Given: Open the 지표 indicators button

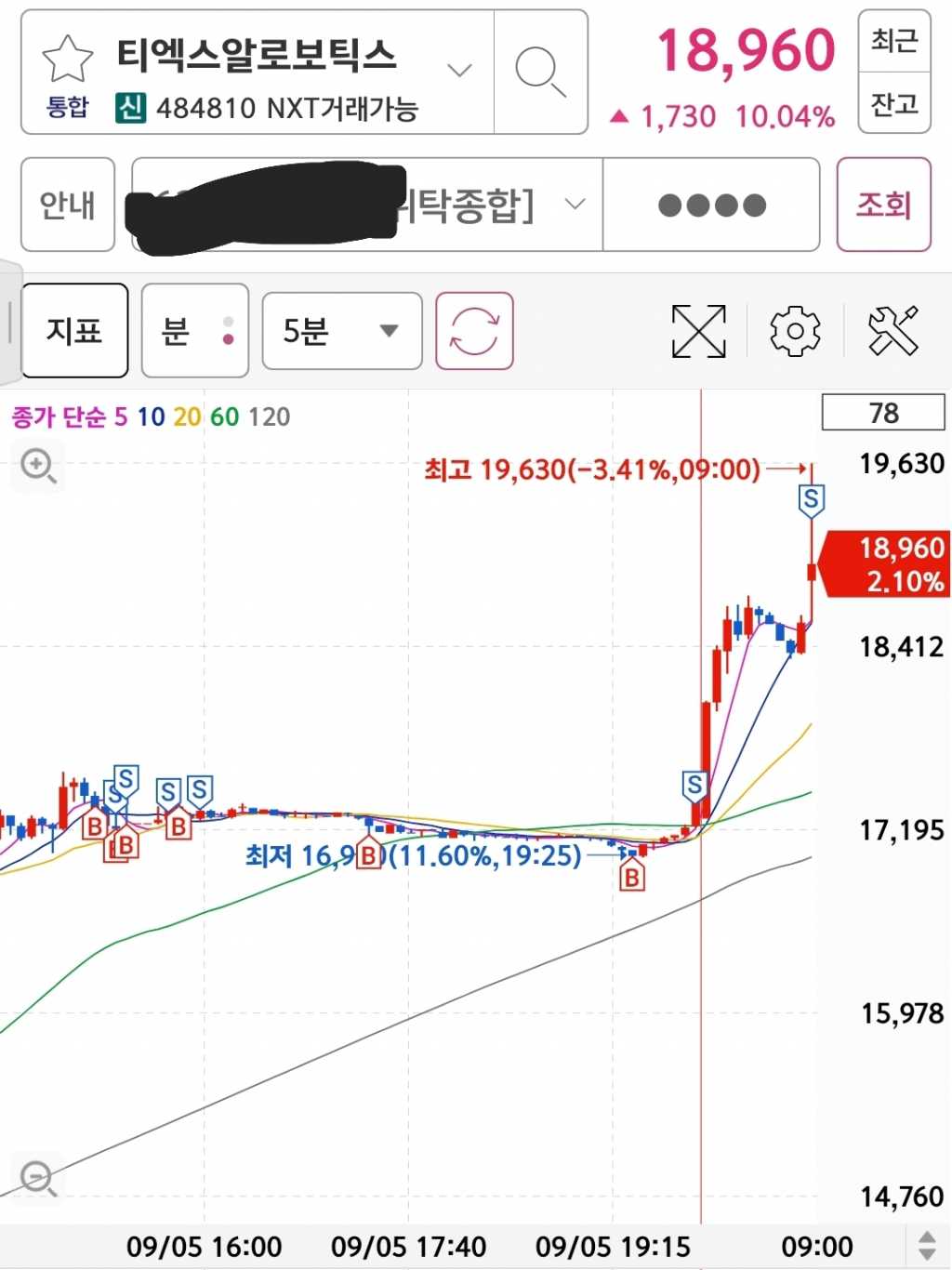Looking at the screenshot, I should coord(74,330).
